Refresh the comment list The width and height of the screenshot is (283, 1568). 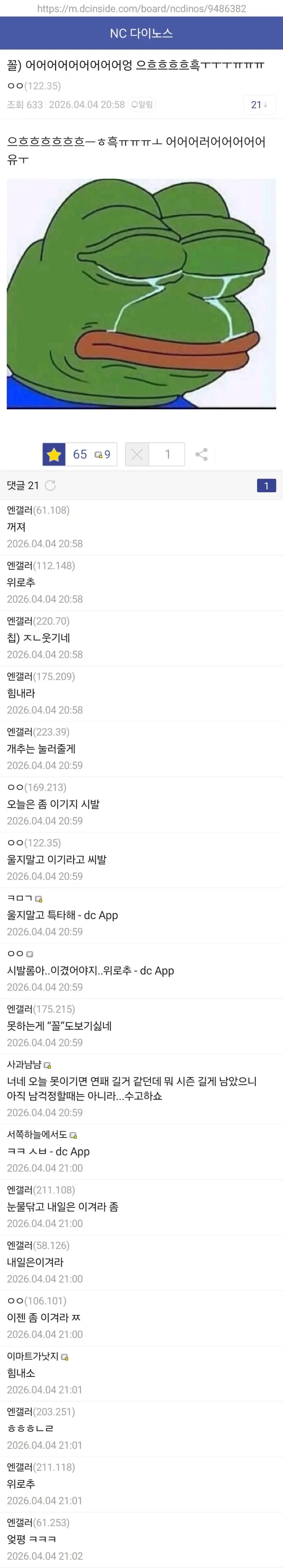tap(51, 485)
